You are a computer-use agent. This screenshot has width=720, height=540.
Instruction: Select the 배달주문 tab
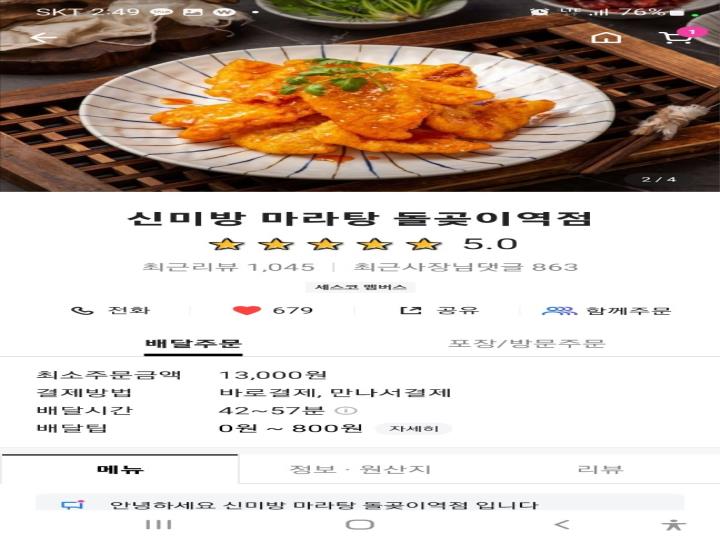coord(193,343)
